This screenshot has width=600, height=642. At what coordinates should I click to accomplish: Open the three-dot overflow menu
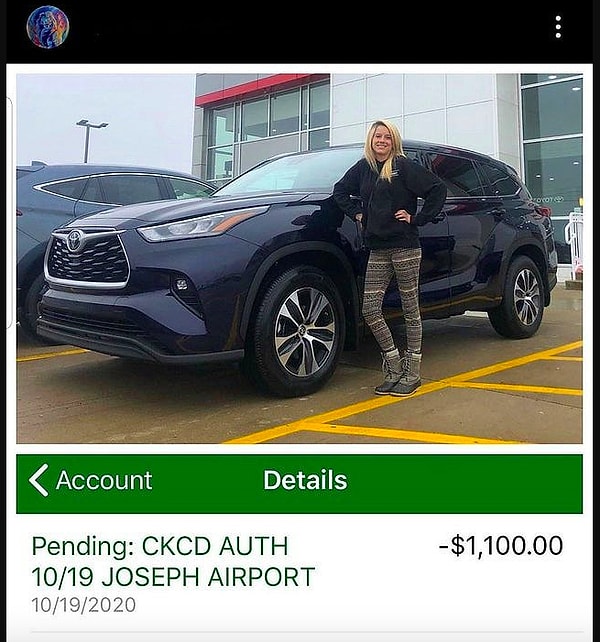click(x=558, y=27)
